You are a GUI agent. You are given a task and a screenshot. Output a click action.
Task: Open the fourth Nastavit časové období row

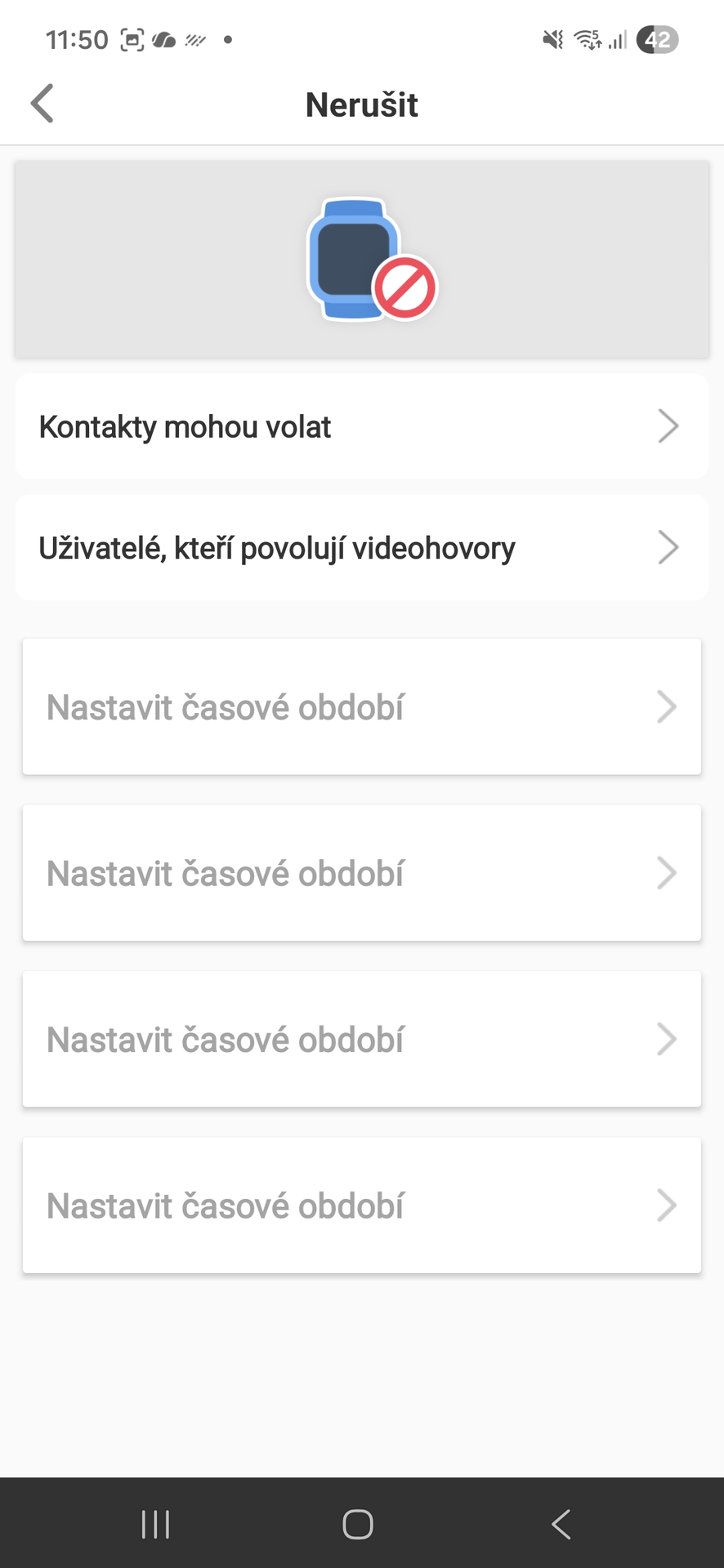[361, 1205]
